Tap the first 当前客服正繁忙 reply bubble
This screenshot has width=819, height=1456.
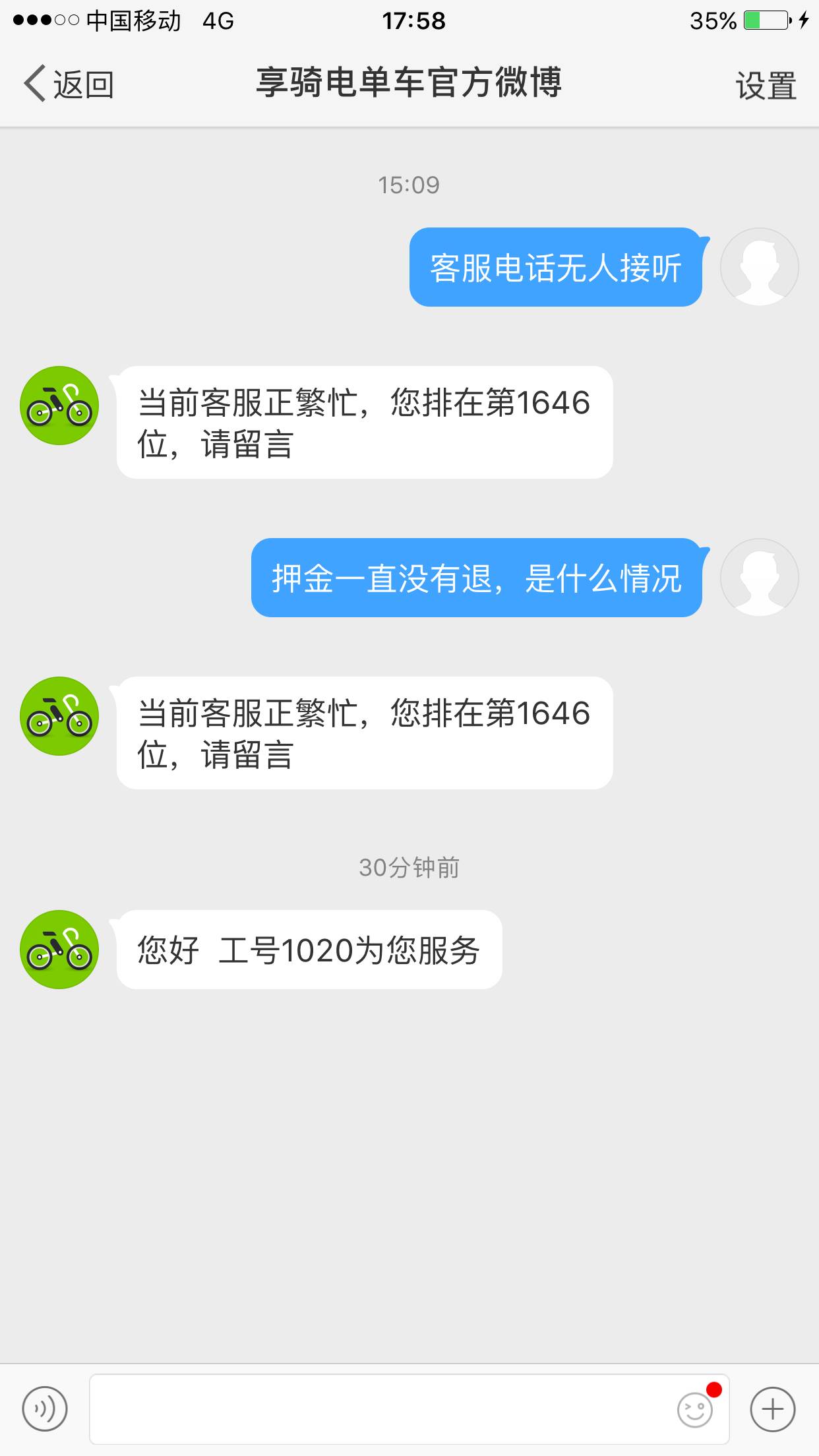tap(365, 422)
